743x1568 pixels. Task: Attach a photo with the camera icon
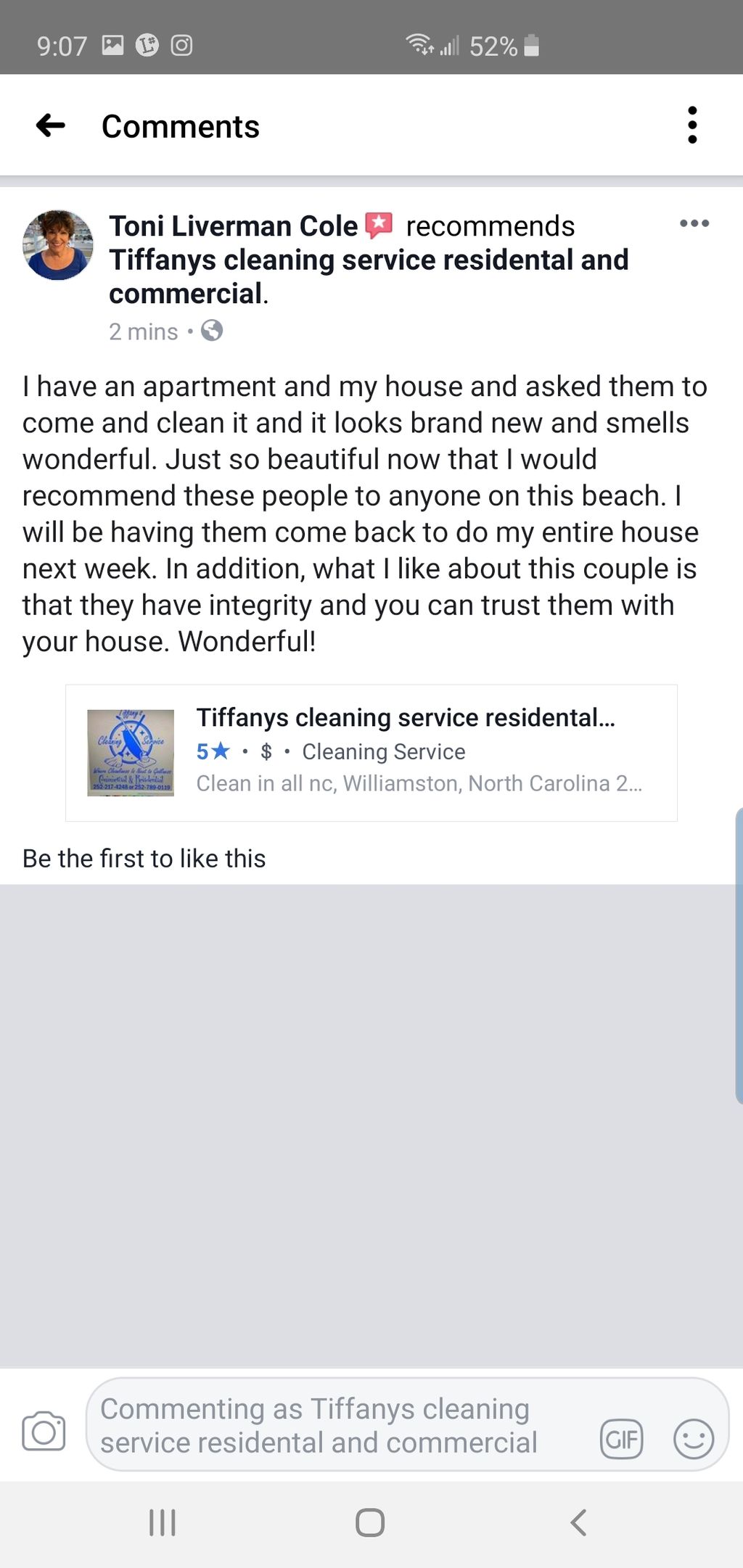(x=44, y=1432)
